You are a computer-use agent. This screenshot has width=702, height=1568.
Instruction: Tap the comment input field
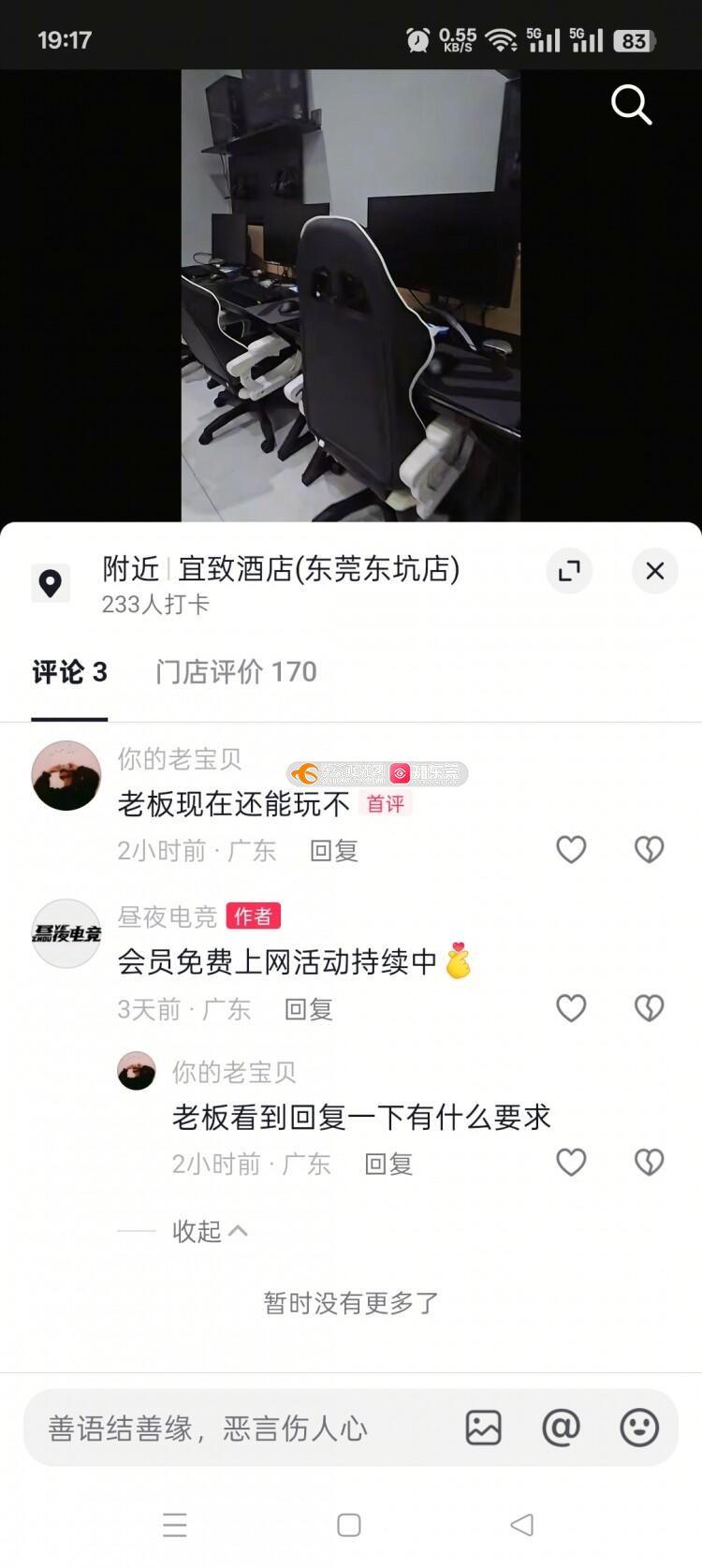234,1429
